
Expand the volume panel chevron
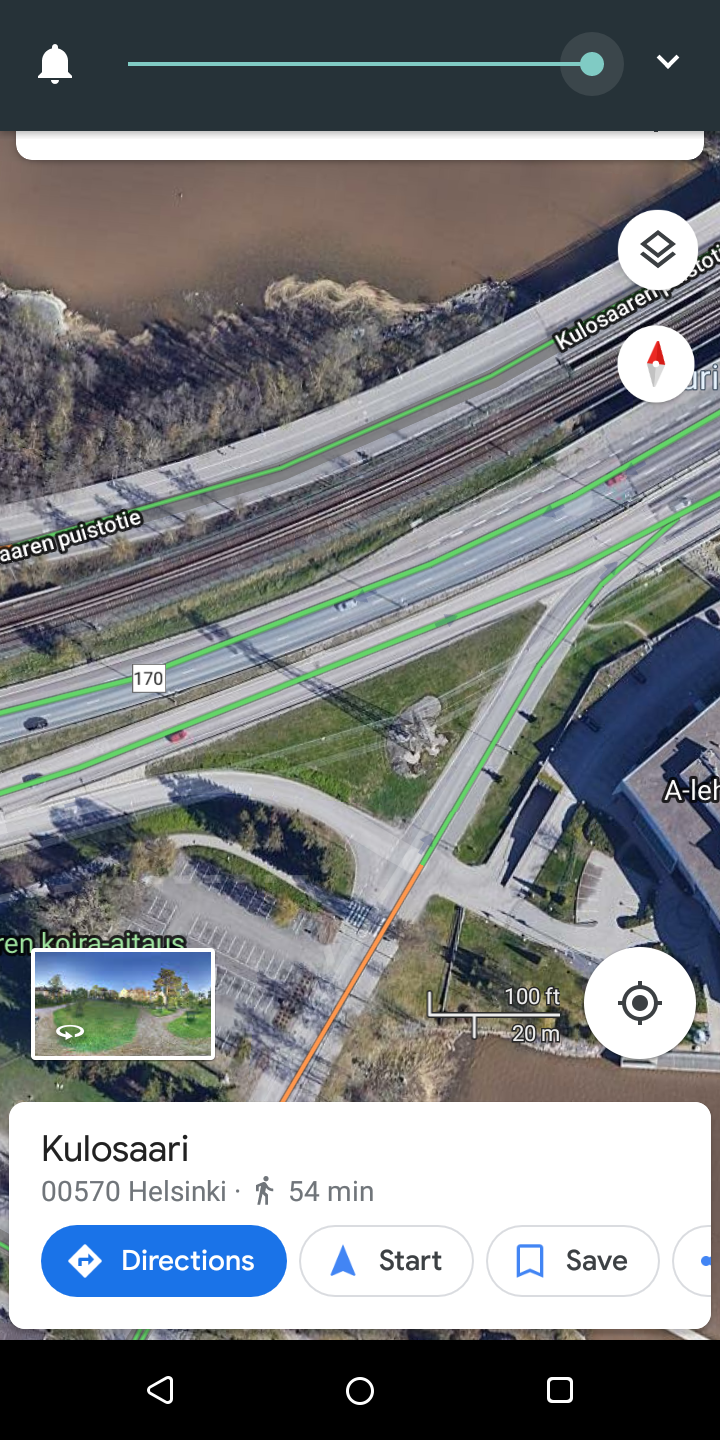point(668,62)
